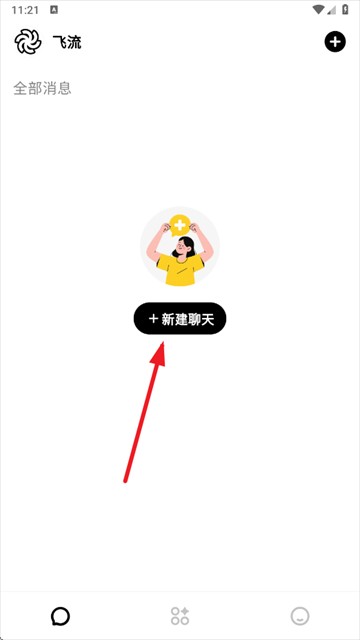
Task: Tap the 新建聊天 button
Action: coord(180,318)
